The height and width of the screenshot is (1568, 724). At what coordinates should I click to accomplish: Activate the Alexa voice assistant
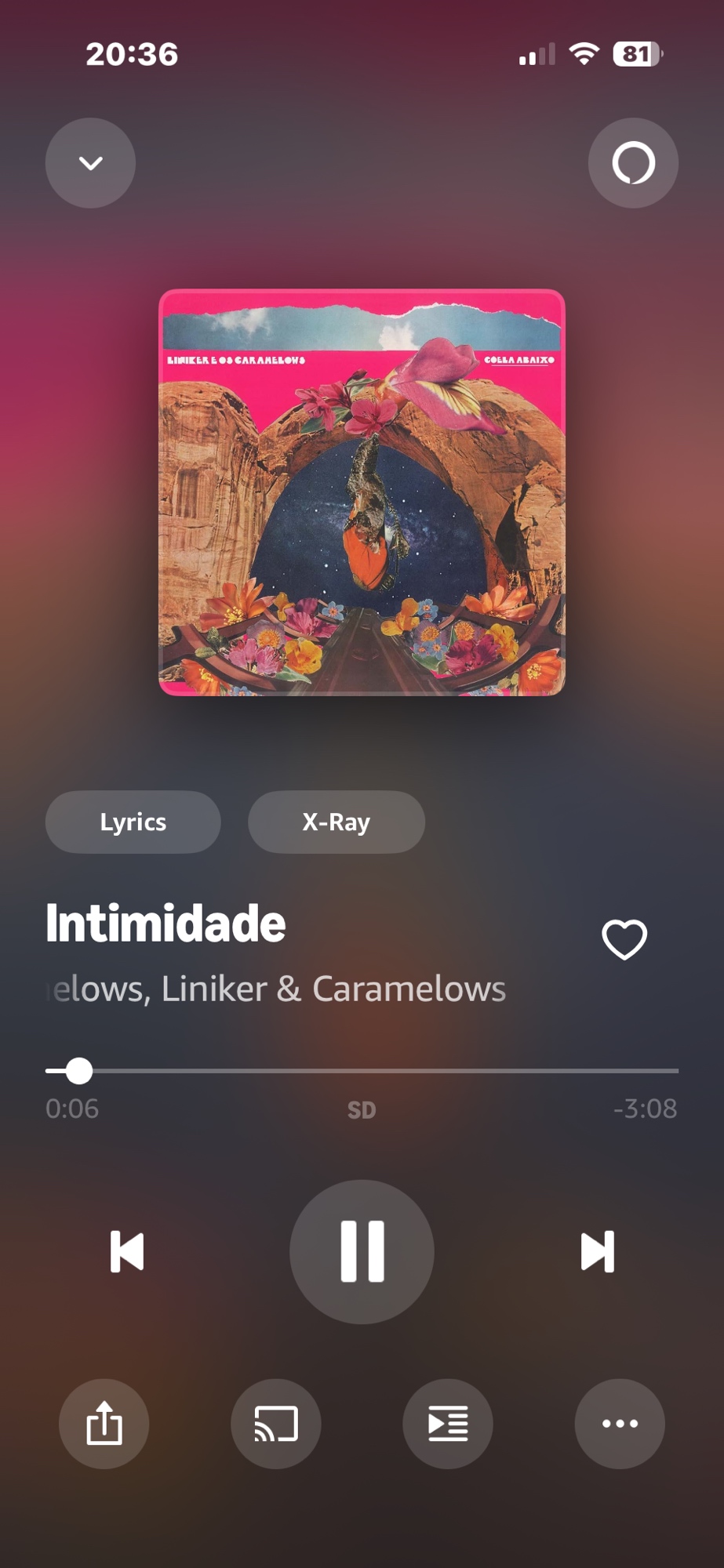[633, 163]
